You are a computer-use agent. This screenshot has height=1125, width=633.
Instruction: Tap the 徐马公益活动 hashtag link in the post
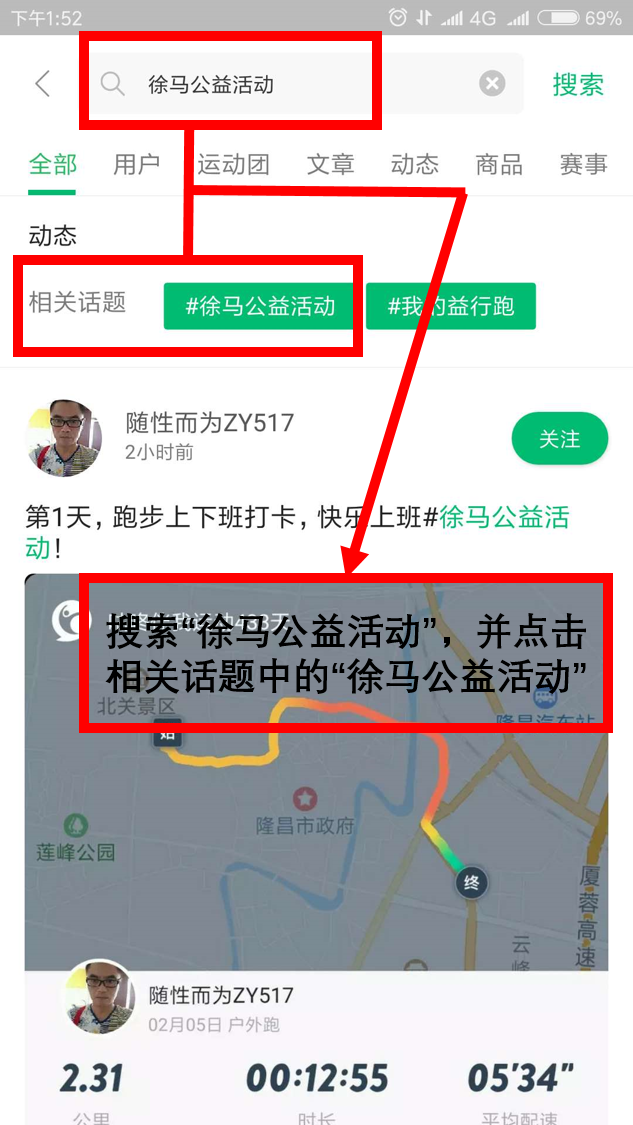click(x=503, y=518)
